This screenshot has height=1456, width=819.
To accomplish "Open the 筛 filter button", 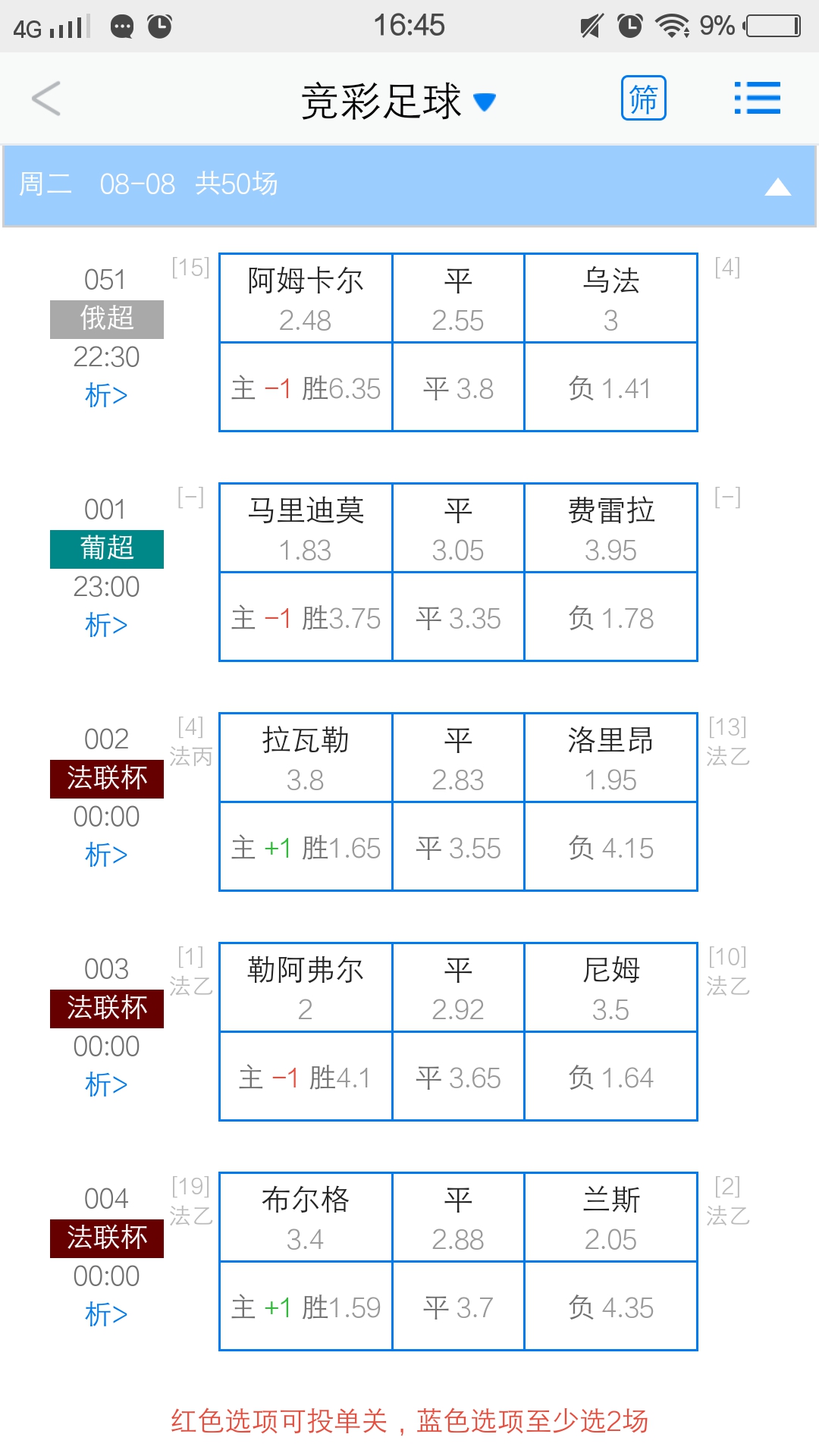I will coord(643,99).
